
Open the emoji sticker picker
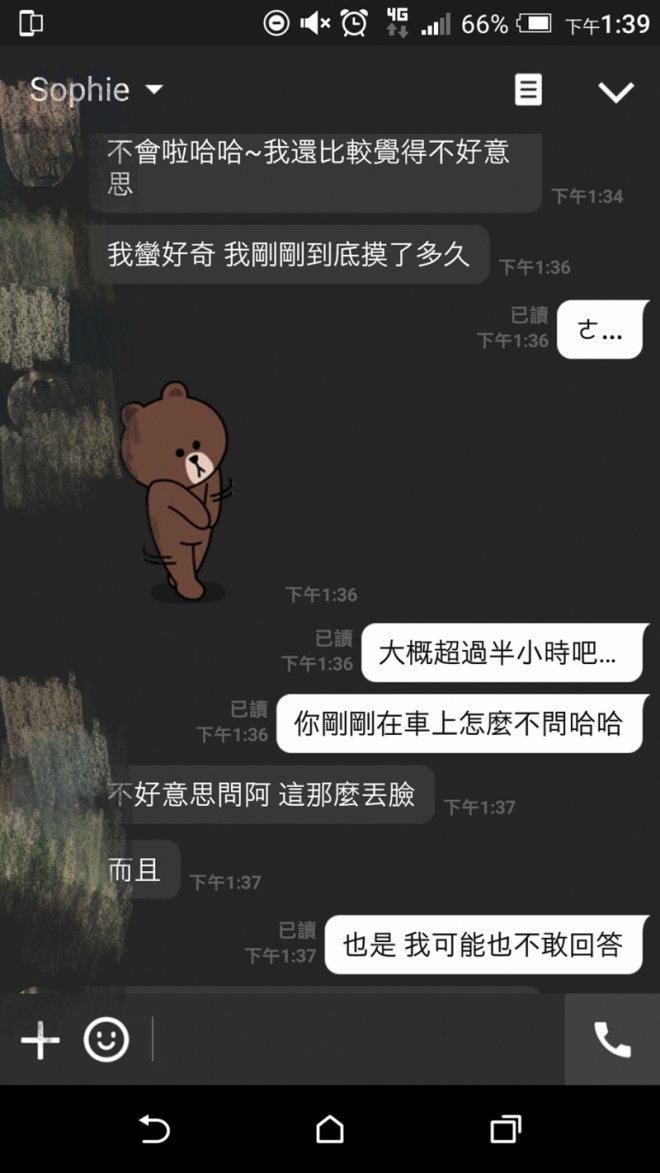point(106,1040)
